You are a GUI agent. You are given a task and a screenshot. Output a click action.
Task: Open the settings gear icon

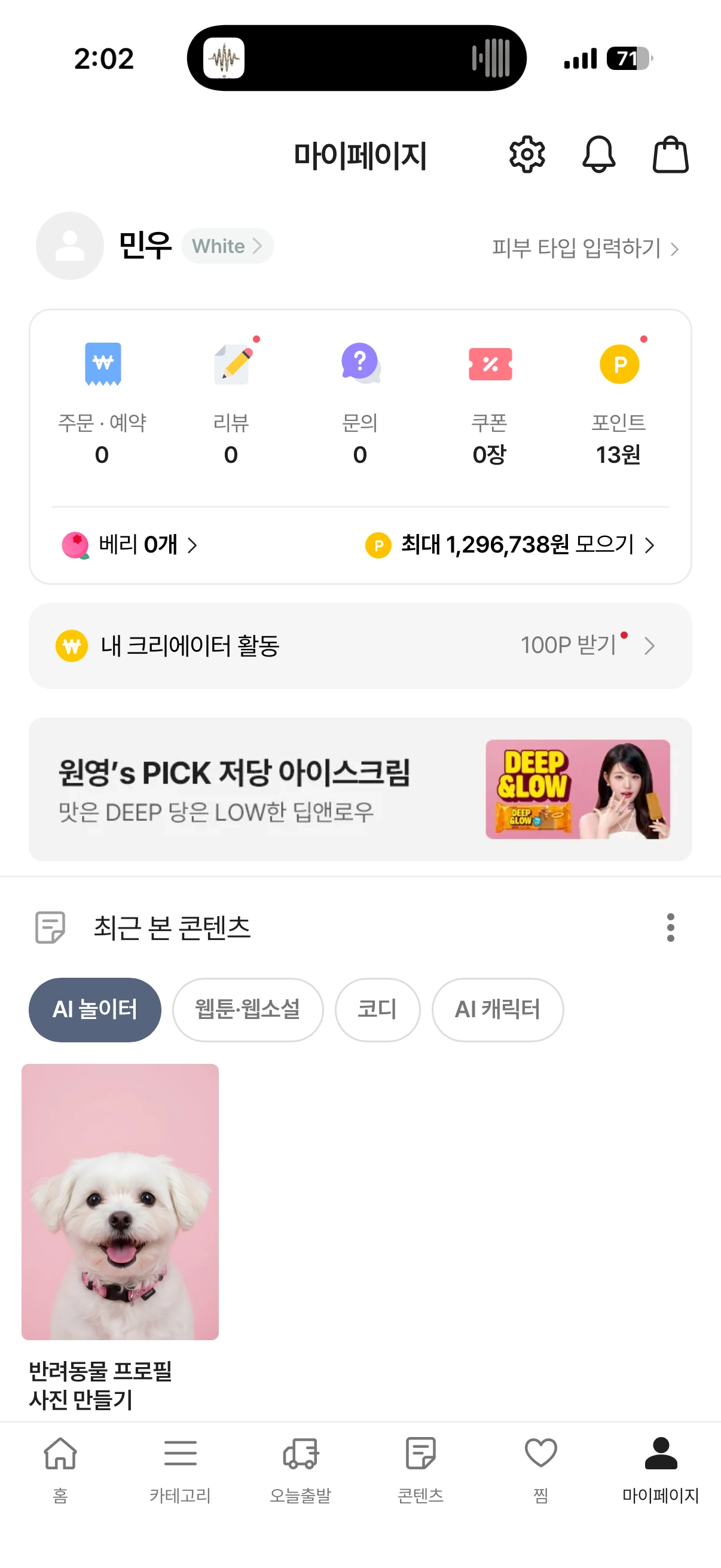point(526,155)
